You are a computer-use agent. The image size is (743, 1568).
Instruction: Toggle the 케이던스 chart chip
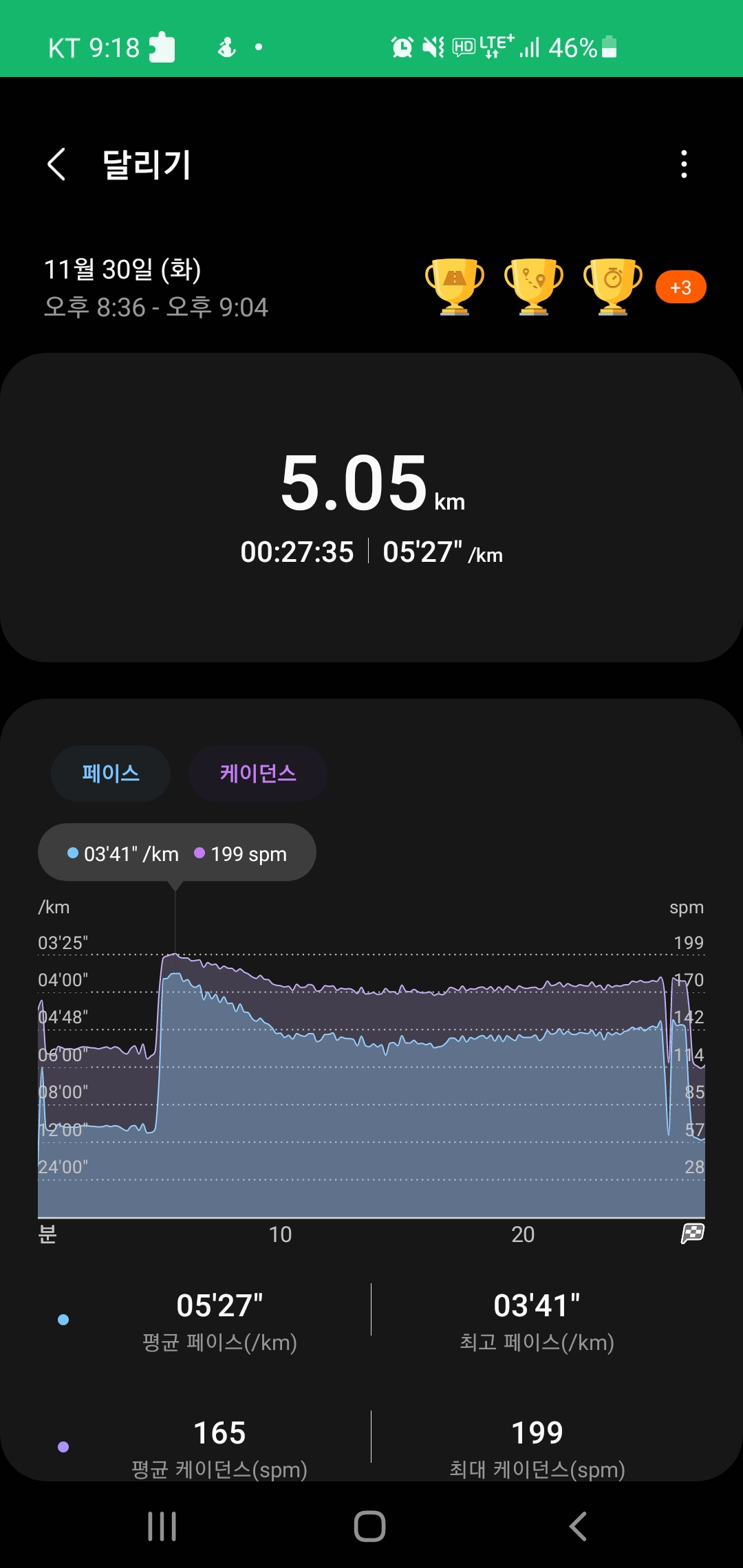(258, 774)
